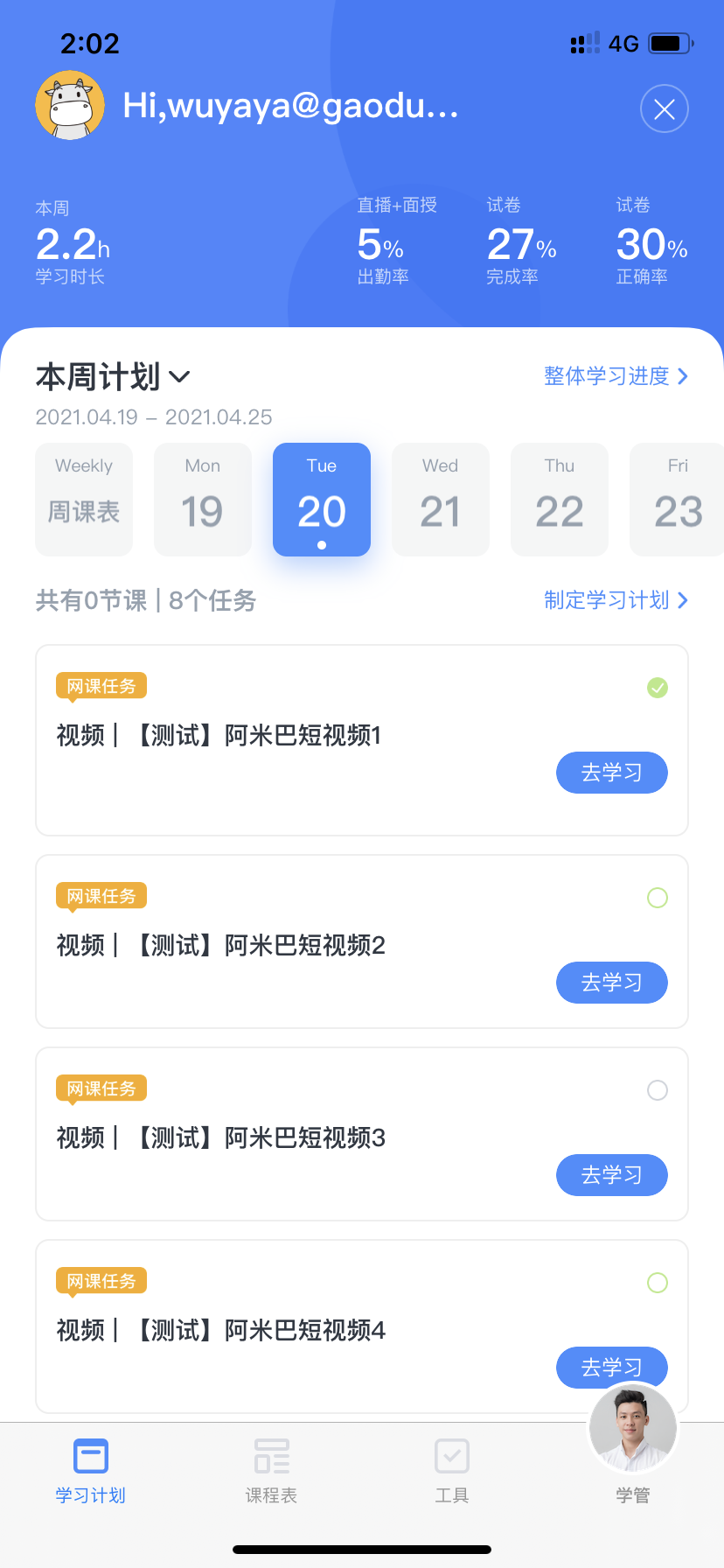Start learning 阿米巴短视频3 via 去学习
The height and width of the screenshot is (1568, 724).
click(612, 1175)
